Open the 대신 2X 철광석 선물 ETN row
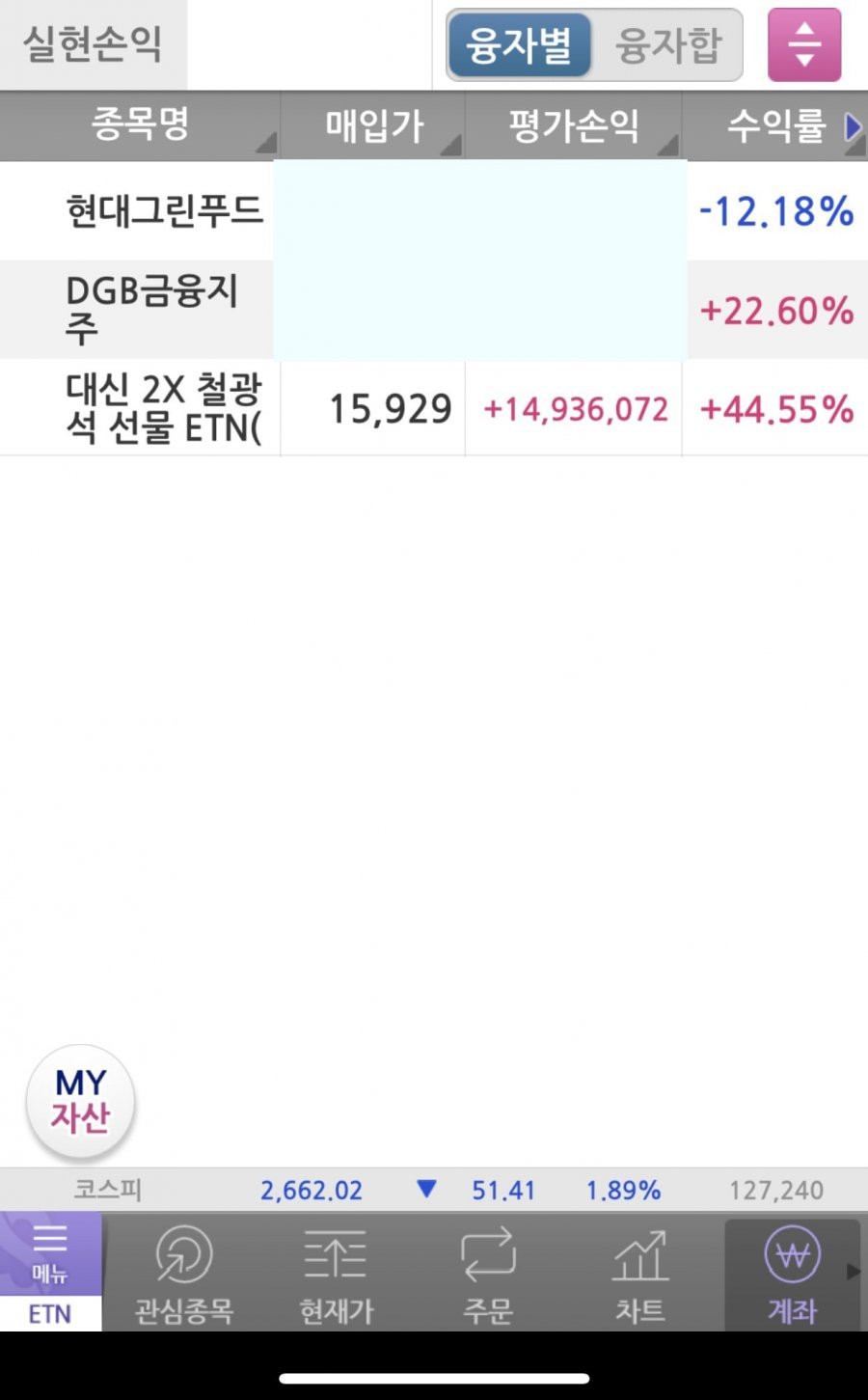Viewport: 868px width, 1400px height. point(434,408)
